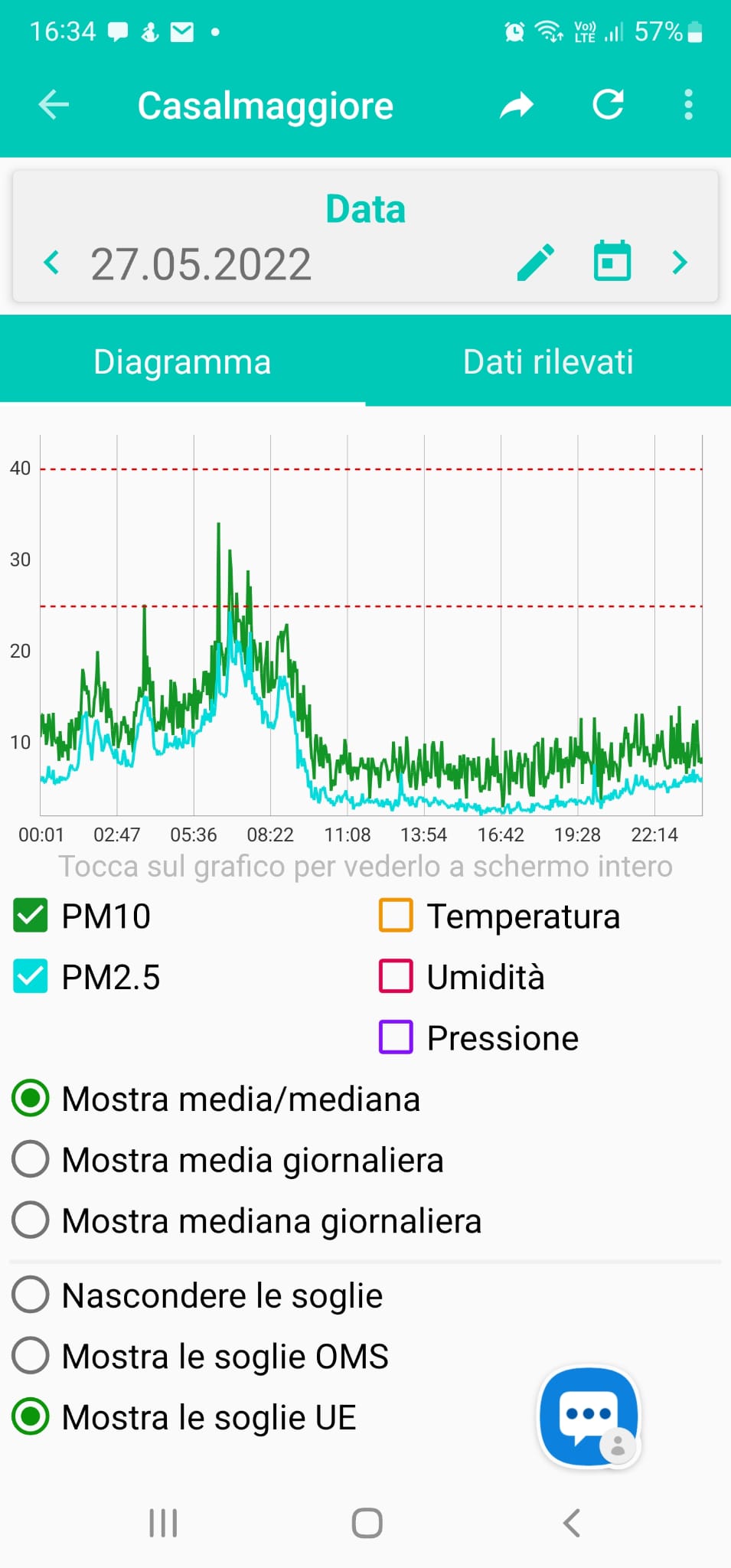The height and width of the screenshot is (1568, 731).
Task: Share the Casalmaggiore data
Action: pyautogui.click(x=517, y=105)
